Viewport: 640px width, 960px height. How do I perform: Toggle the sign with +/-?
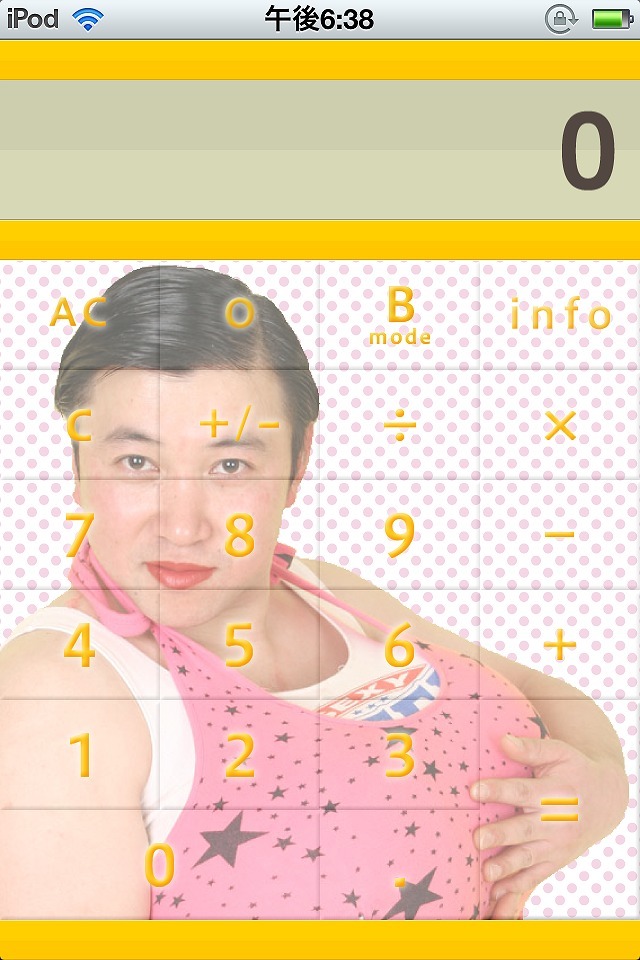[x=240, y=426]
